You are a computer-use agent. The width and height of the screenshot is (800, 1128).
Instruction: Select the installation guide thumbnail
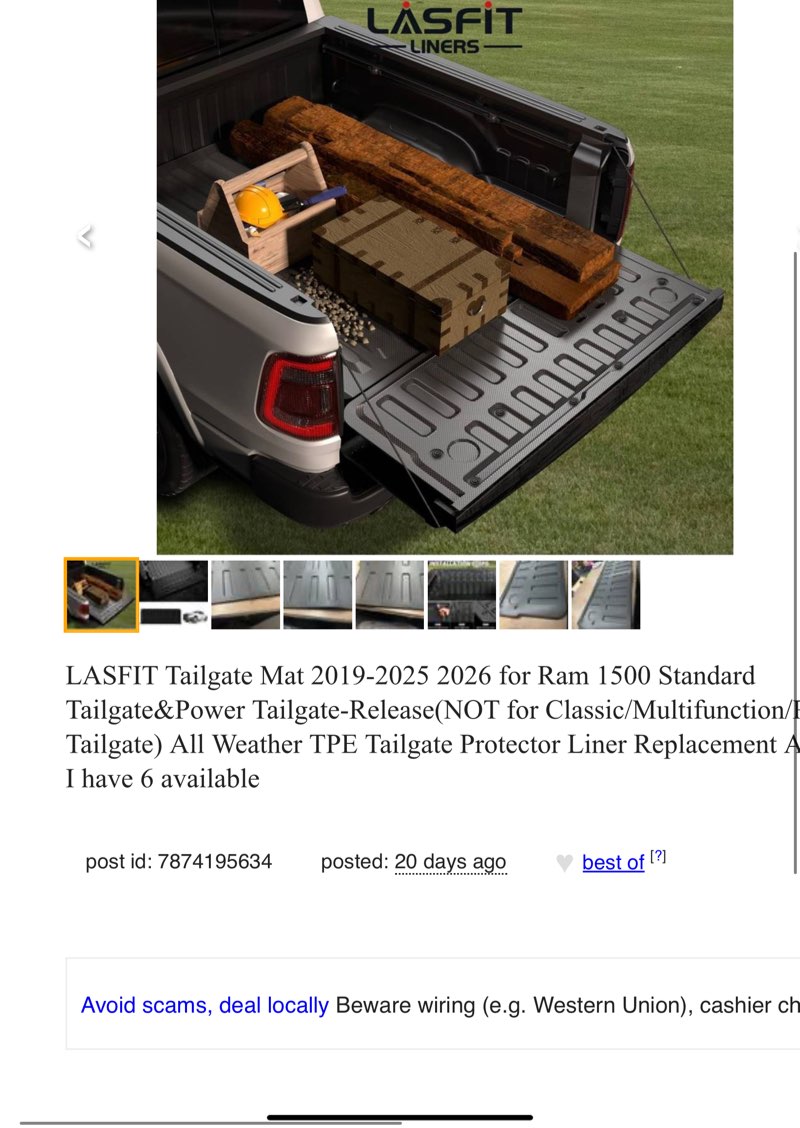click(x=461, y=595)
